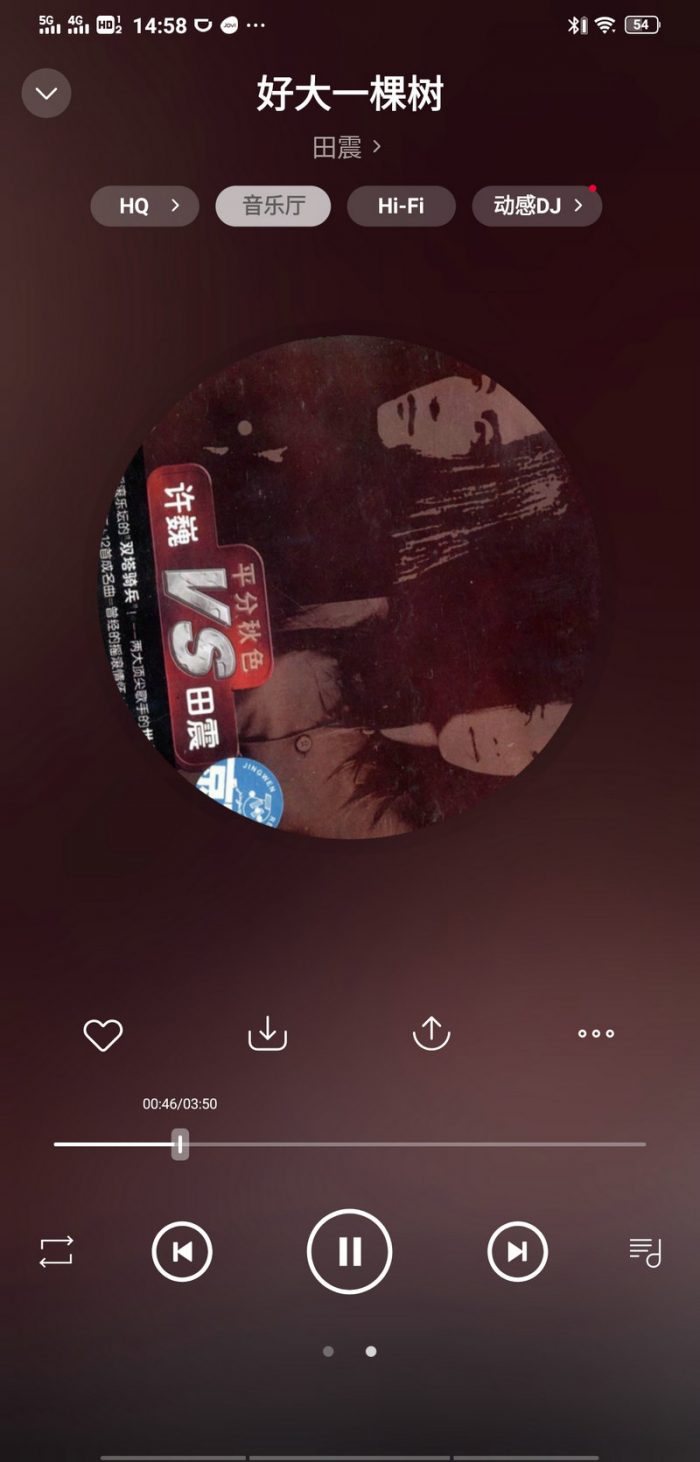Screen dimensions: 700x1462
Task: Open the playlist queue
Action: click(645, 1252)
